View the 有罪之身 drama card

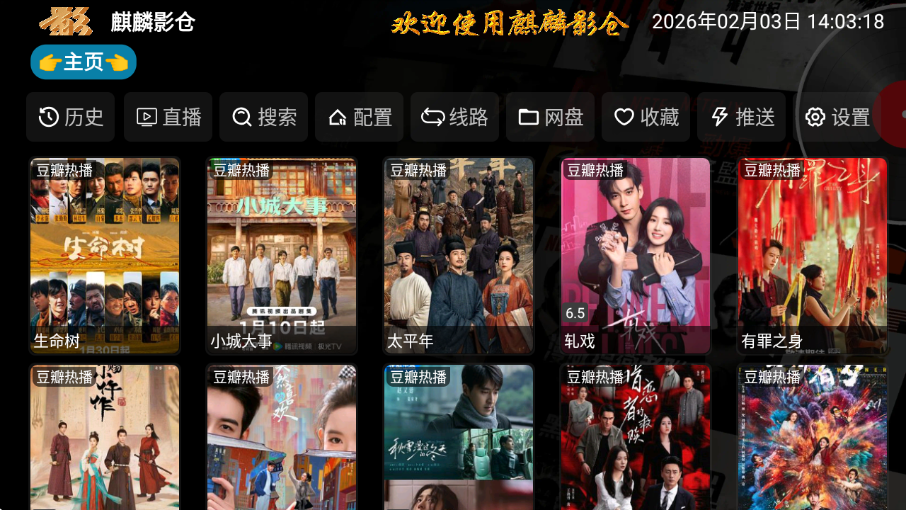812,255
